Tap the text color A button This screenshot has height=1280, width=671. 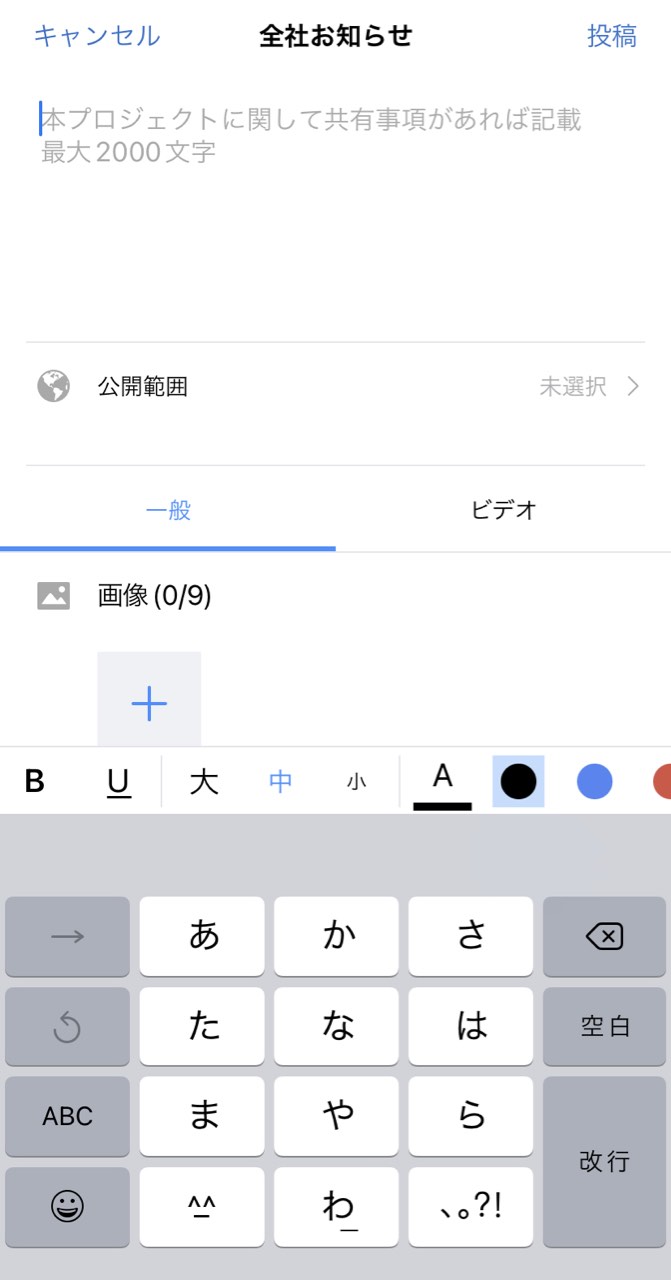(442, 780)
